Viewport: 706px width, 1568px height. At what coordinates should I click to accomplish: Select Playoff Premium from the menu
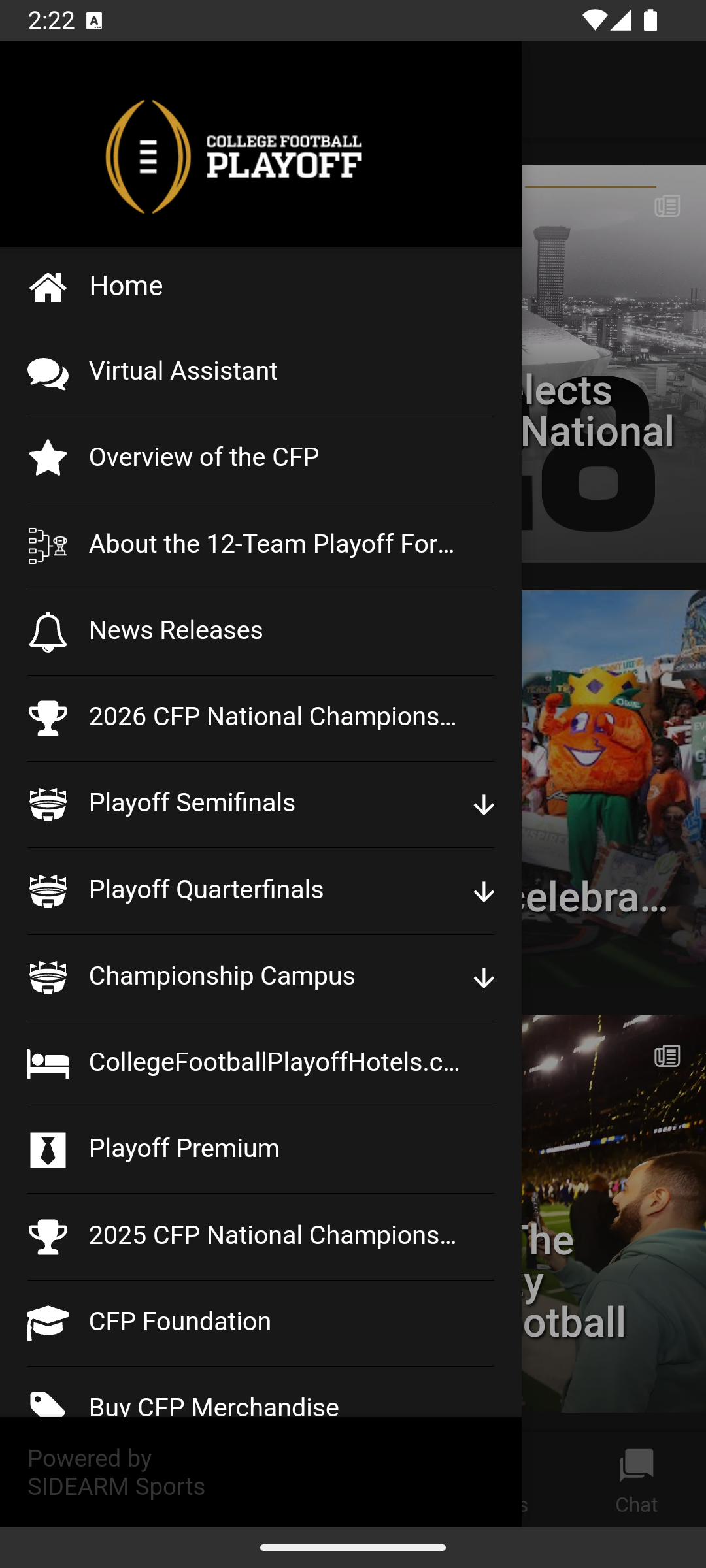[x=183, y=1149]
